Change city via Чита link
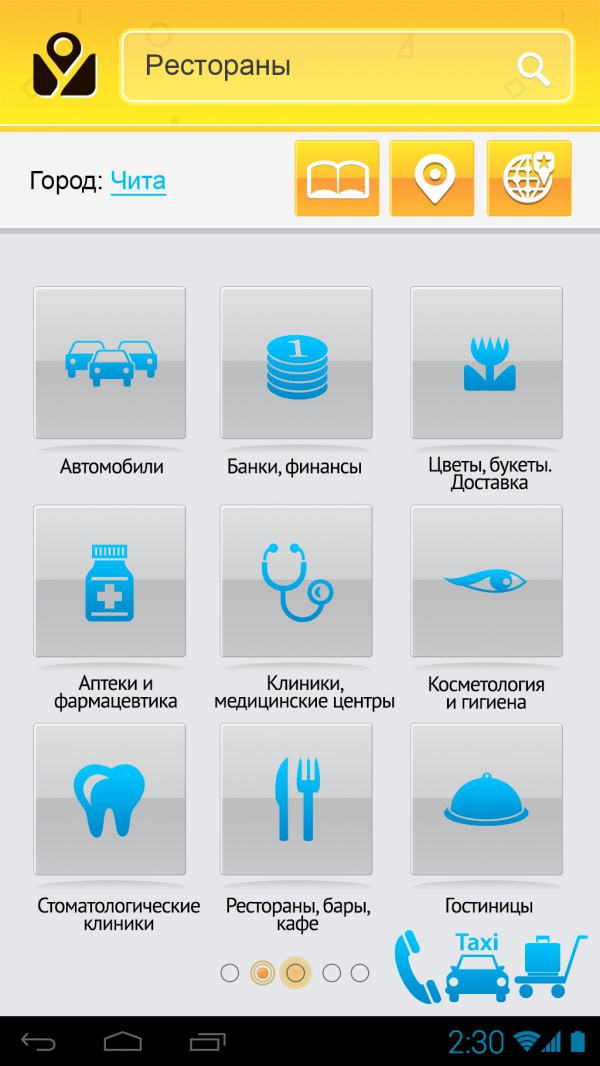This screenshot has height=1066, width=600. click(x=138, y=182)
